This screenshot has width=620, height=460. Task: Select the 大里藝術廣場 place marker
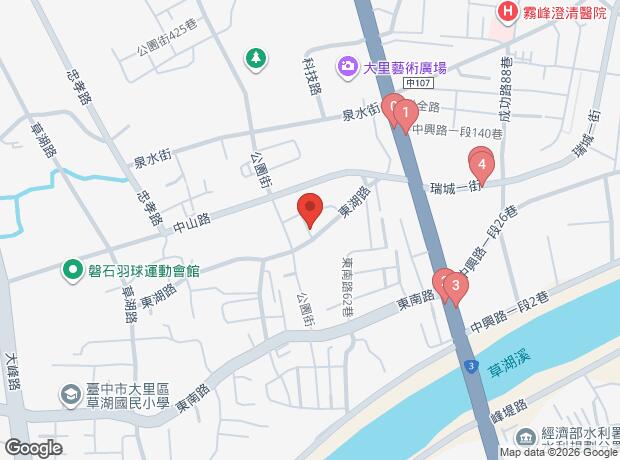click(347, 67)
